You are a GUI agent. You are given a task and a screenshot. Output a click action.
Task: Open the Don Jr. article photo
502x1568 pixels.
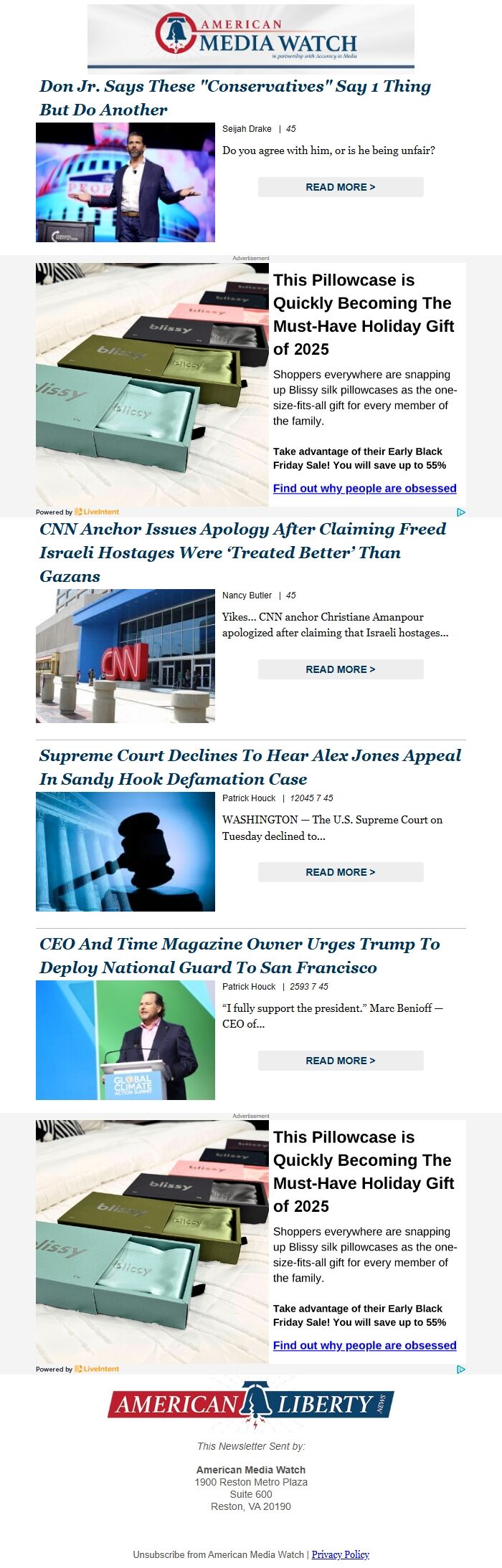click(126, 182)
